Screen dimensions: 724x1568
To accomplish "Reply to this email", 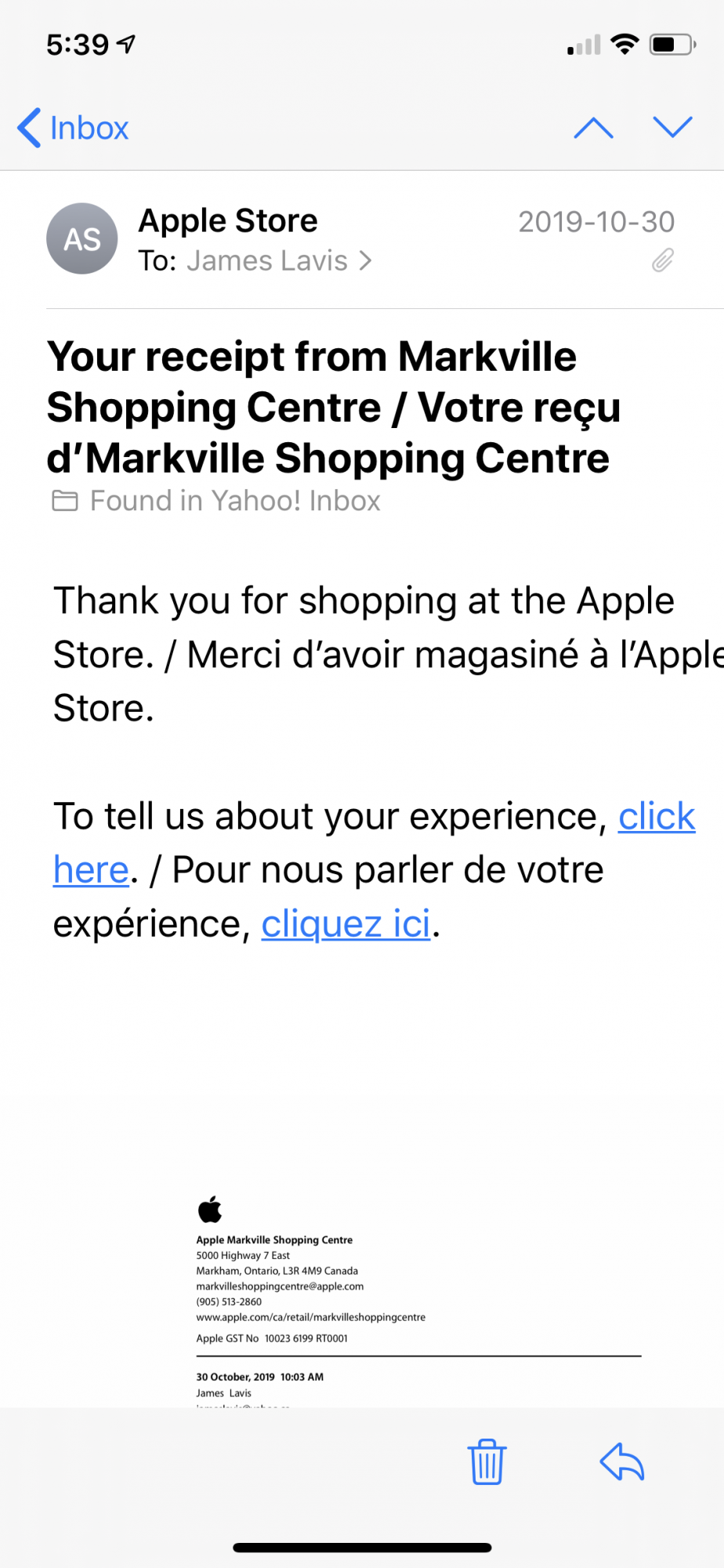I will [x=622, y=1461].
